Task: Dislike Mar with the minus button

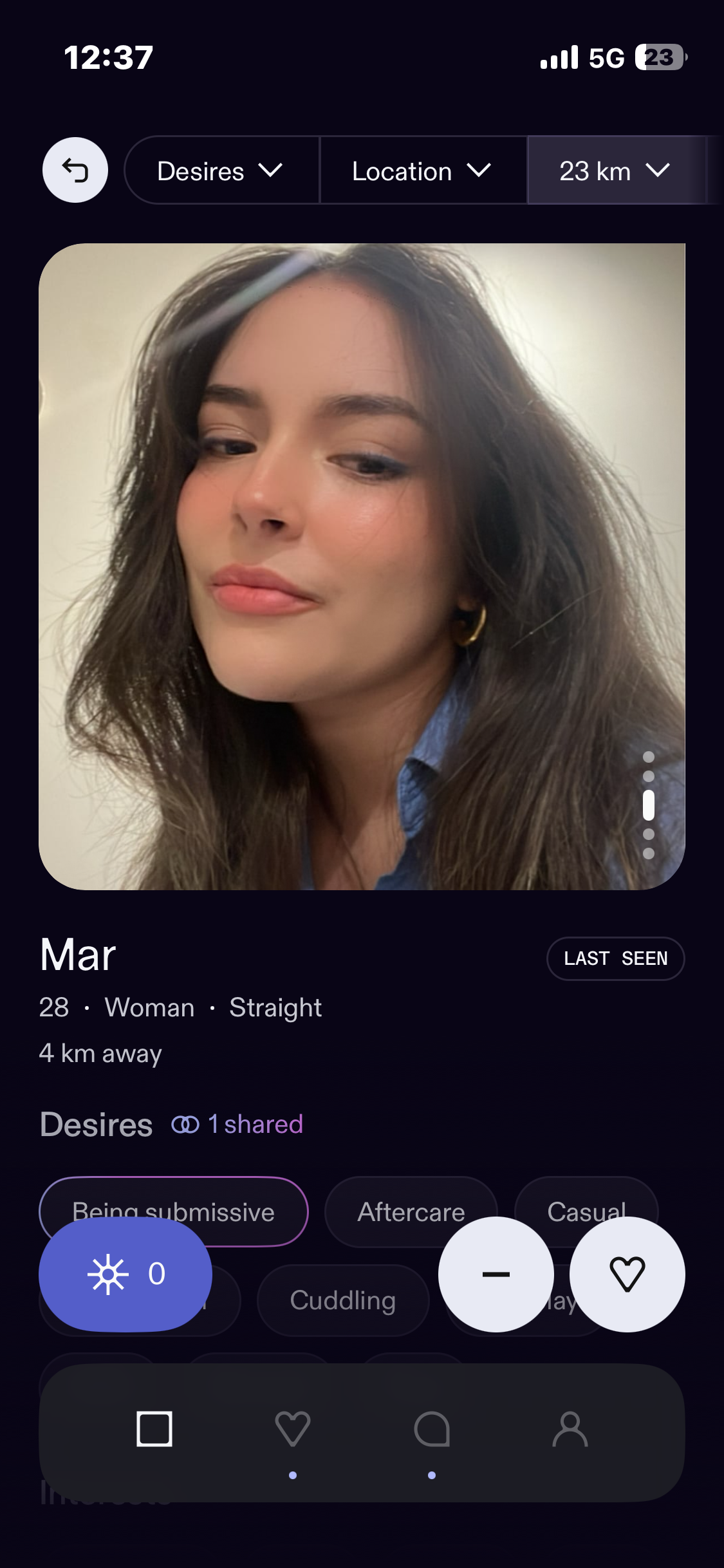Action: point(496,1274)
